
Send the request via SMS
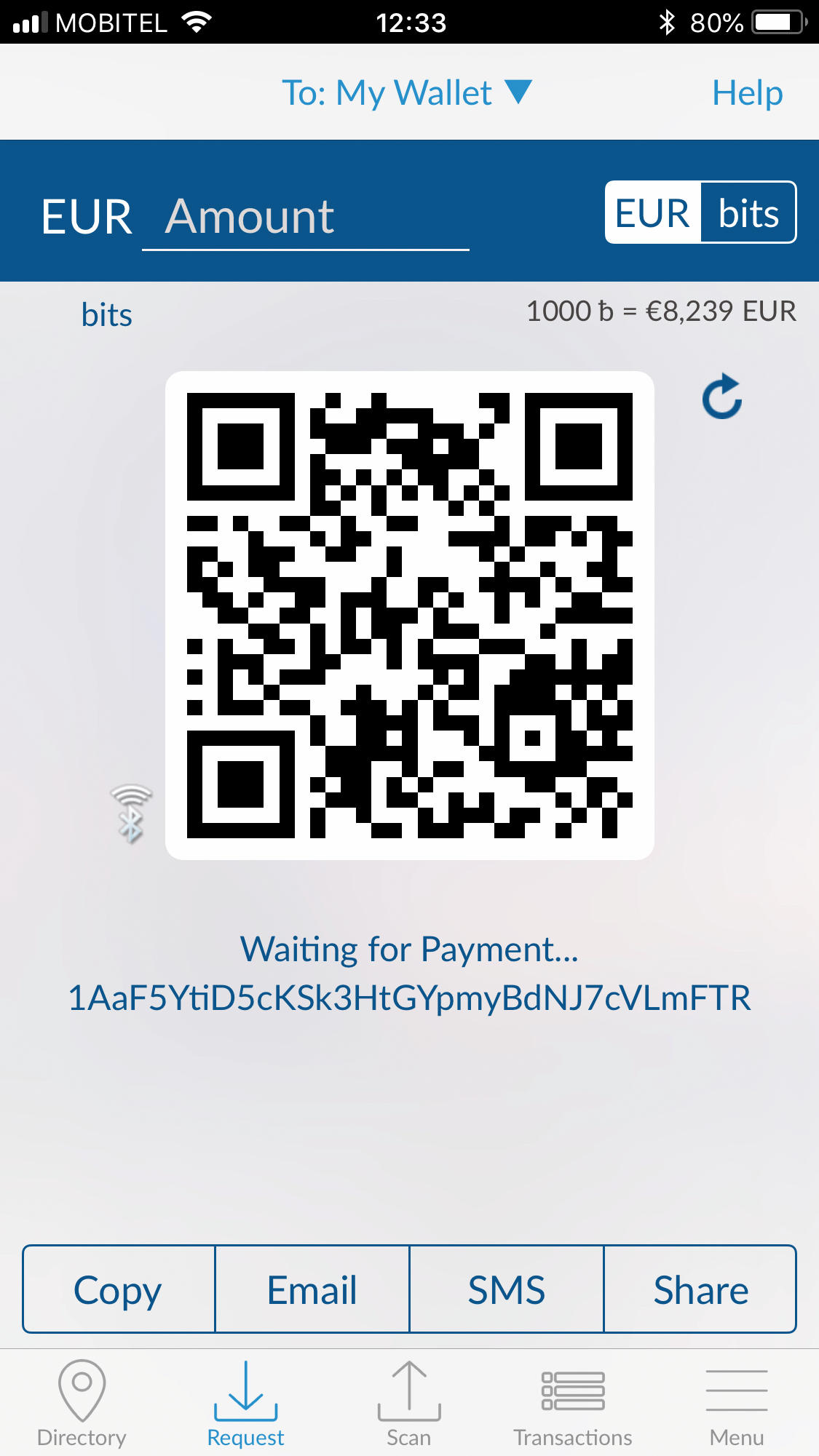pyautogui.click(x=507, y=1289)
